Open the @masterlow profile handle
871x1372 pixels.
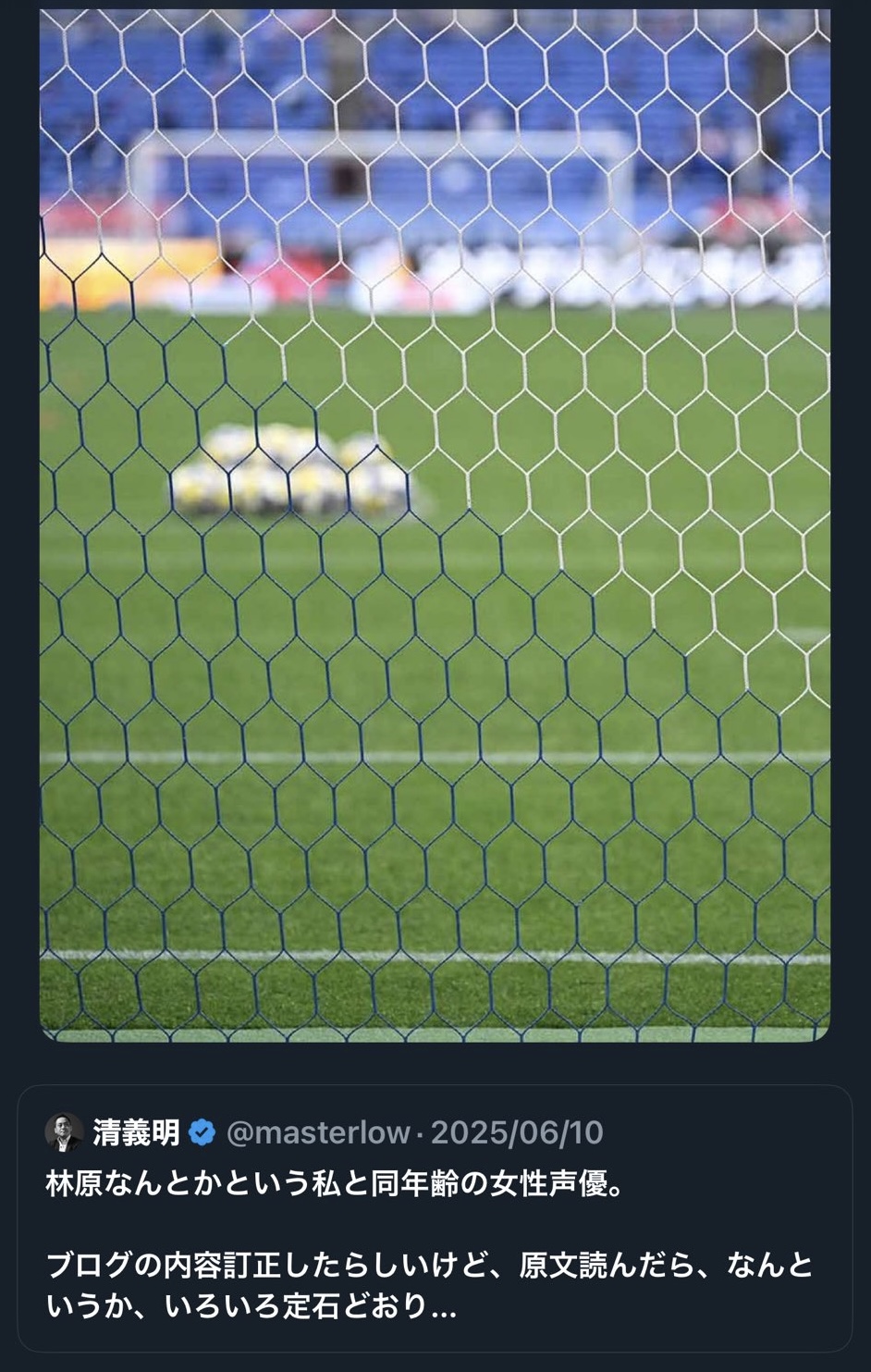pyautogui.click(x=318, y=1132)
